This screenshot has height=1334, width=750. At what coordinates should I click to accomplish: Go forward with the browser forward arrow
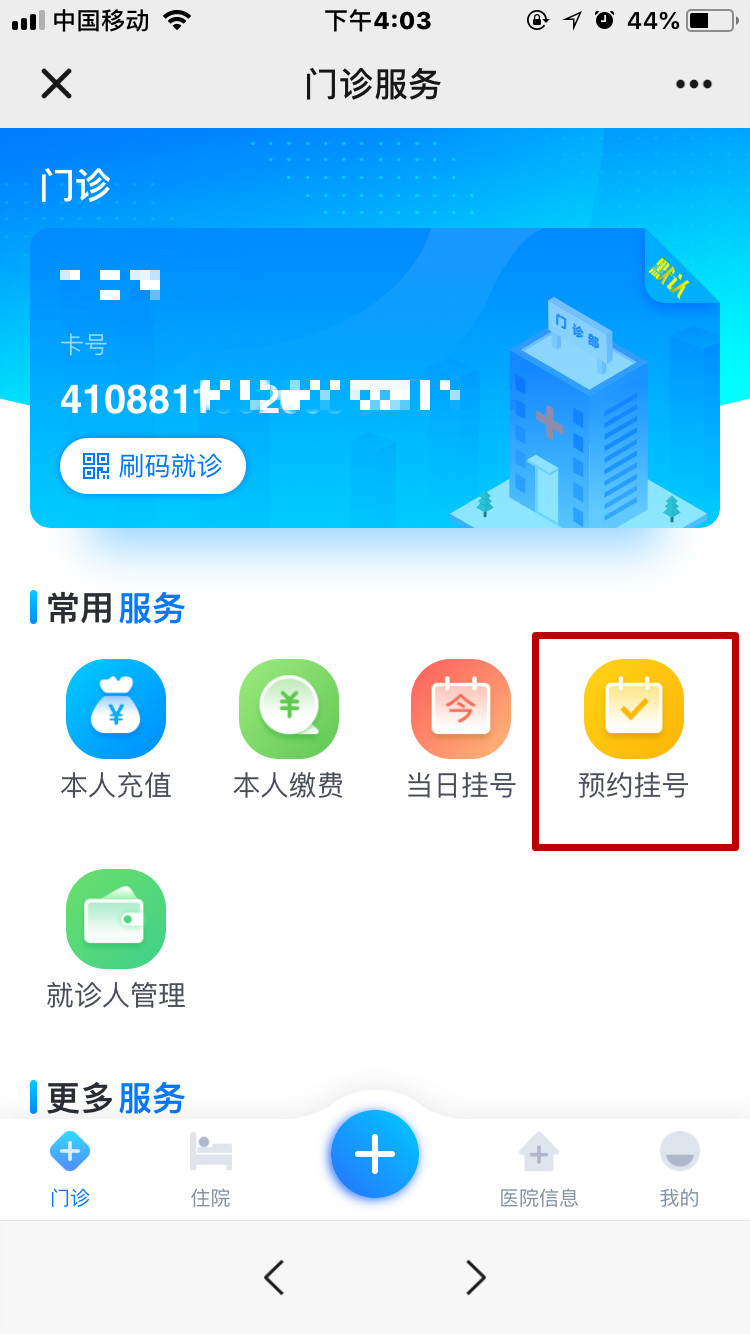[x=476, y=1277]
